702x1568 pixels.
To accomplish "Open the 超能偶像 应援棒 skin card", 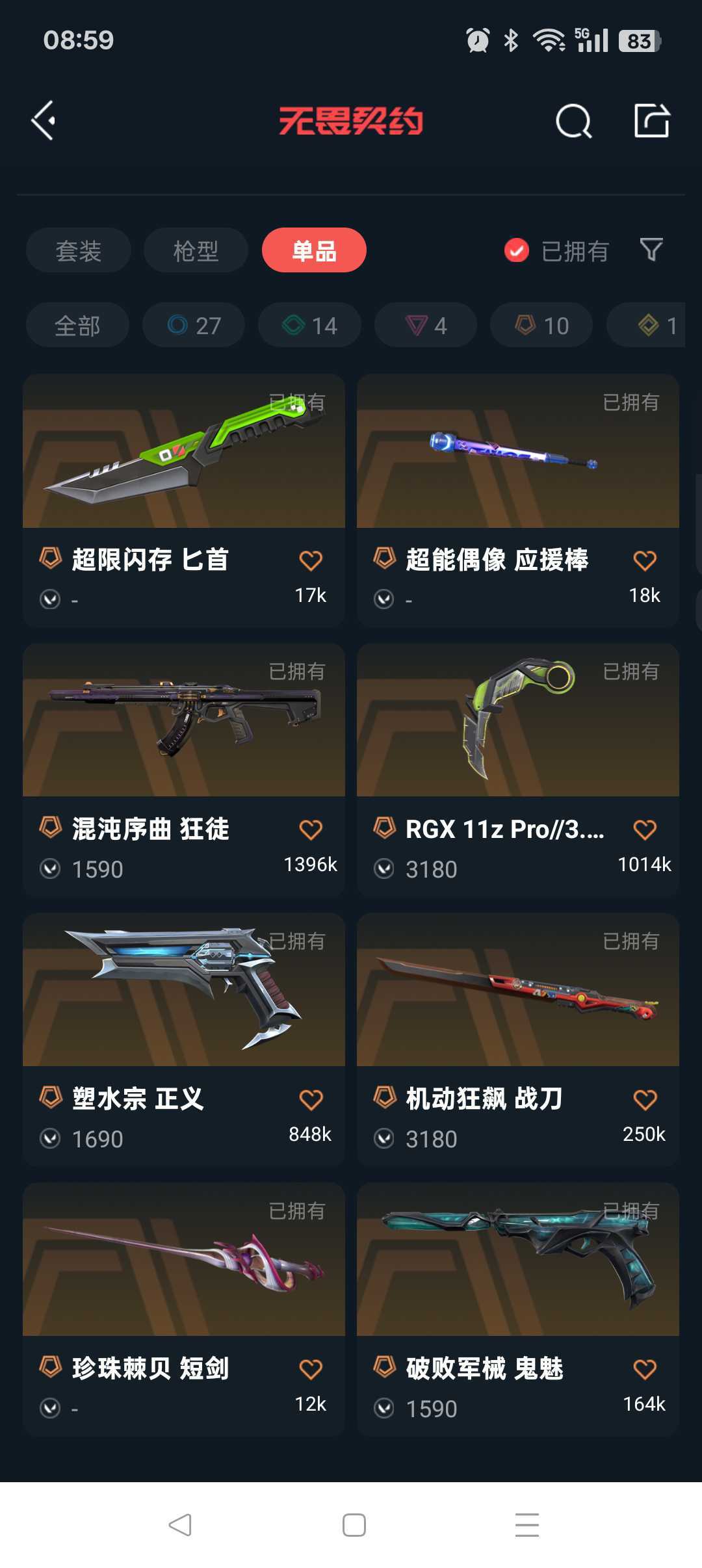I will [x=518, y=501].
